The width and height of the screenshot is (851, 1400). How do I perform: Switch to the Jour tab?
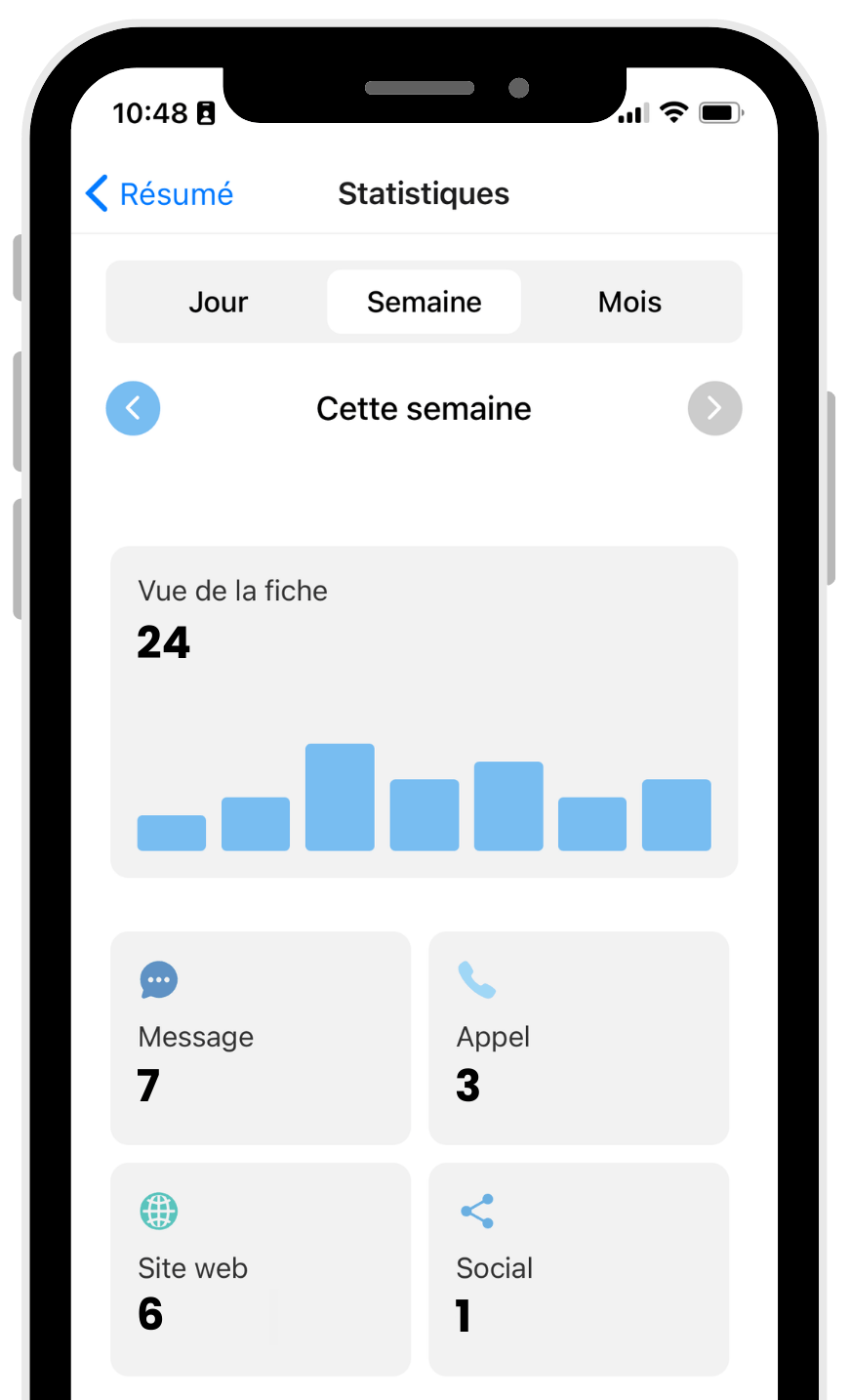pos(218,302)
